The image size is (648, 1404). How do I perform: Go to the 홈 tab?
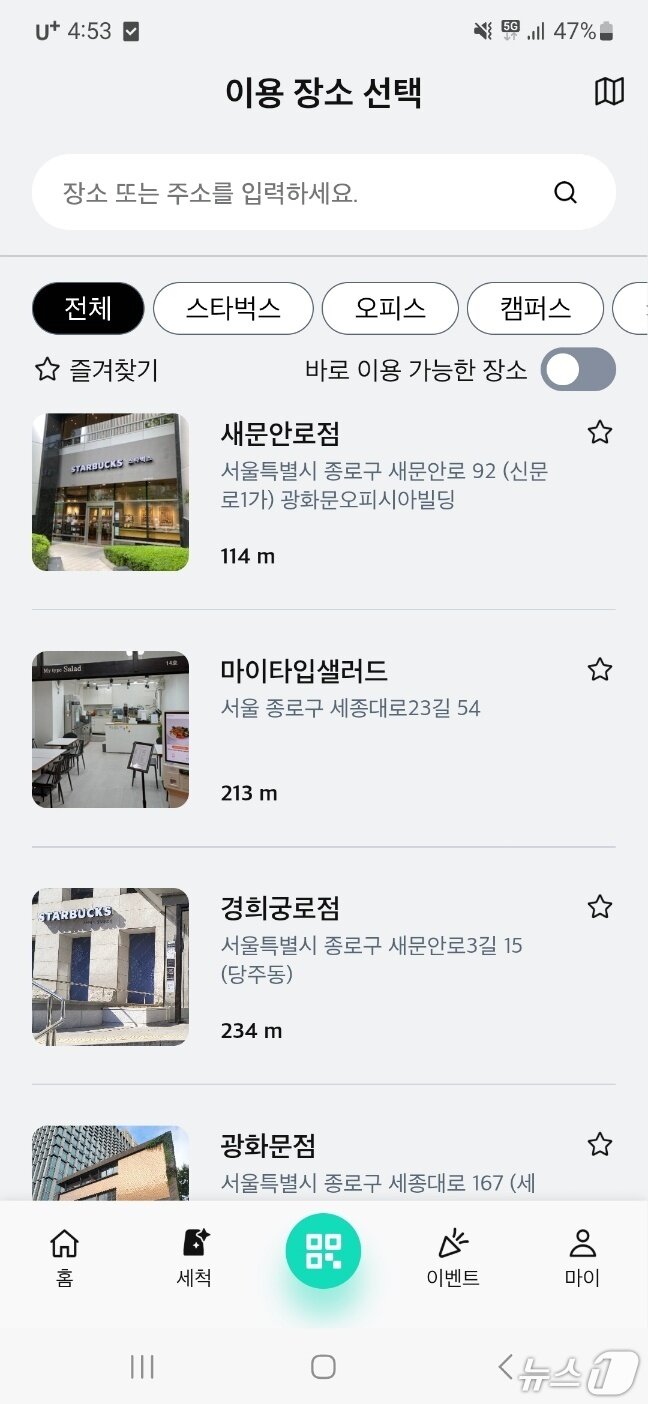coord(65,1258)
